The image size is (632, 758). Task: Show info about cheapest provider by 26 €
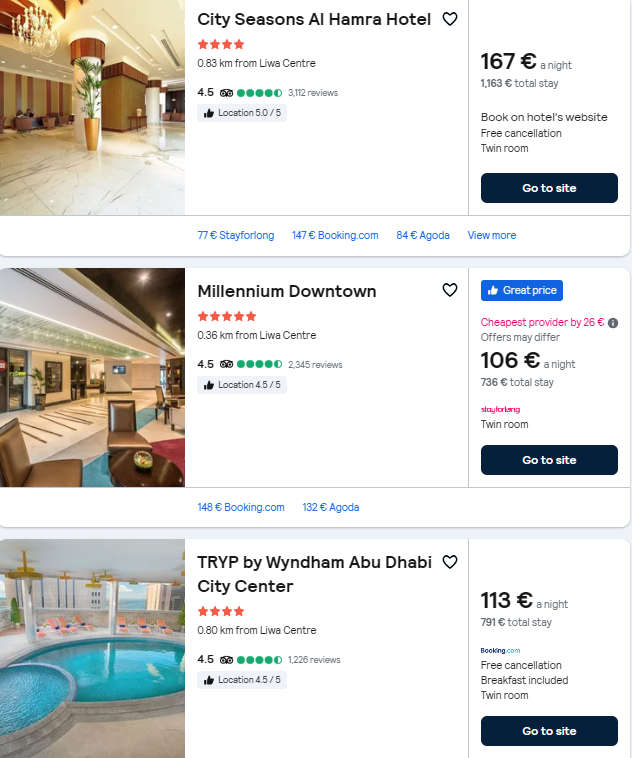(x=613, y=323)
